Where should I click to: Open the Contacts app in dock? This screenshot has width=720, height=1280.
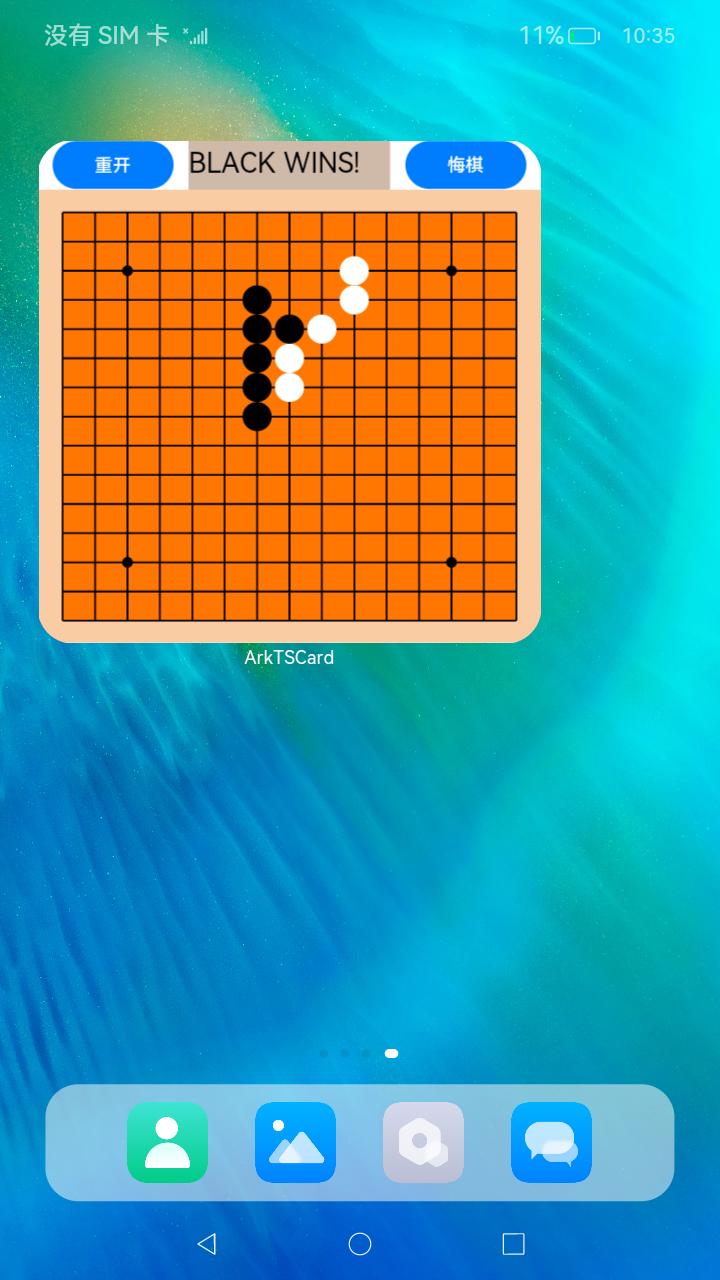point(167,1142)
